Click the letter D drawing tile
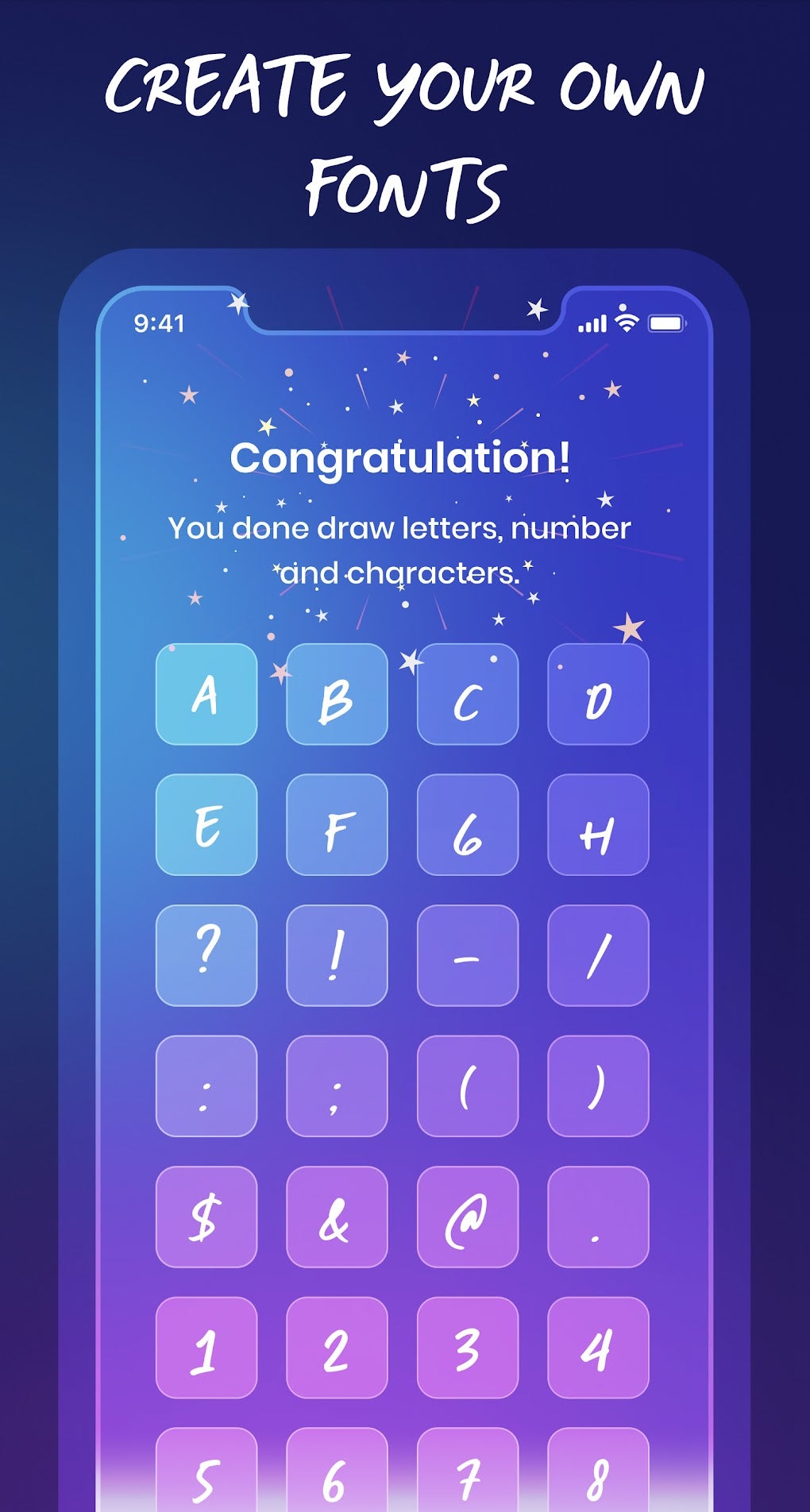Screen dimensions: 810x1512 tap(599, 696)
